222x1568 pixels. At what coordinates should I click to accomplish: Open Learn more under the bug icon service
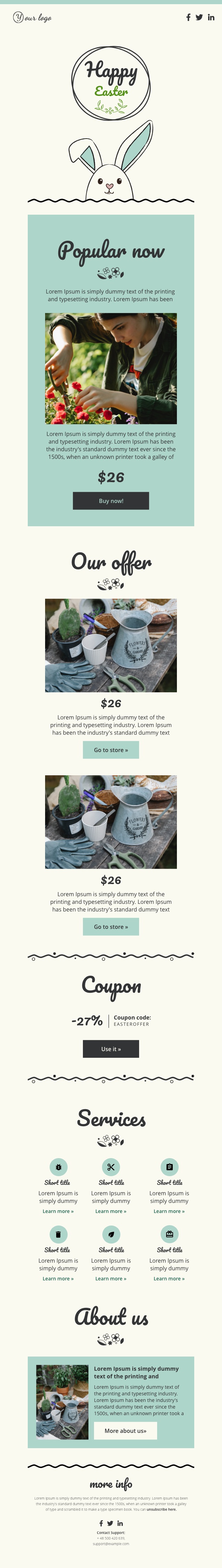pos(58,1211)
